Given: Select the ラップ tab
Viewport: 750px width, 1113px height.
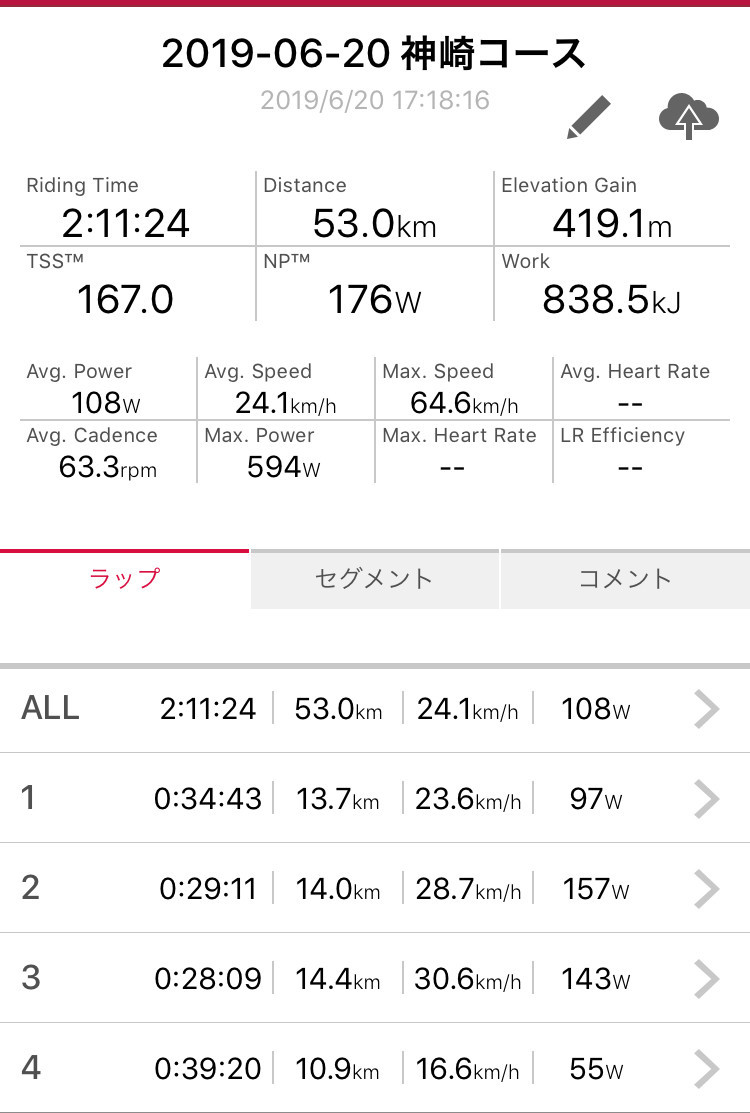Looking at the screenshot, I should pos(124,579).
